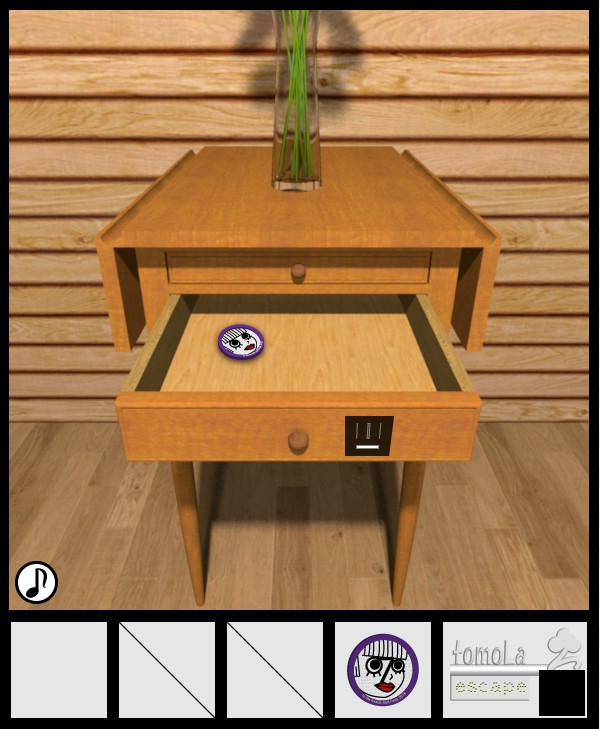This screenshot has height=729, width=600.
Task: Toggle the music note sound button
Action: (36, 582)
